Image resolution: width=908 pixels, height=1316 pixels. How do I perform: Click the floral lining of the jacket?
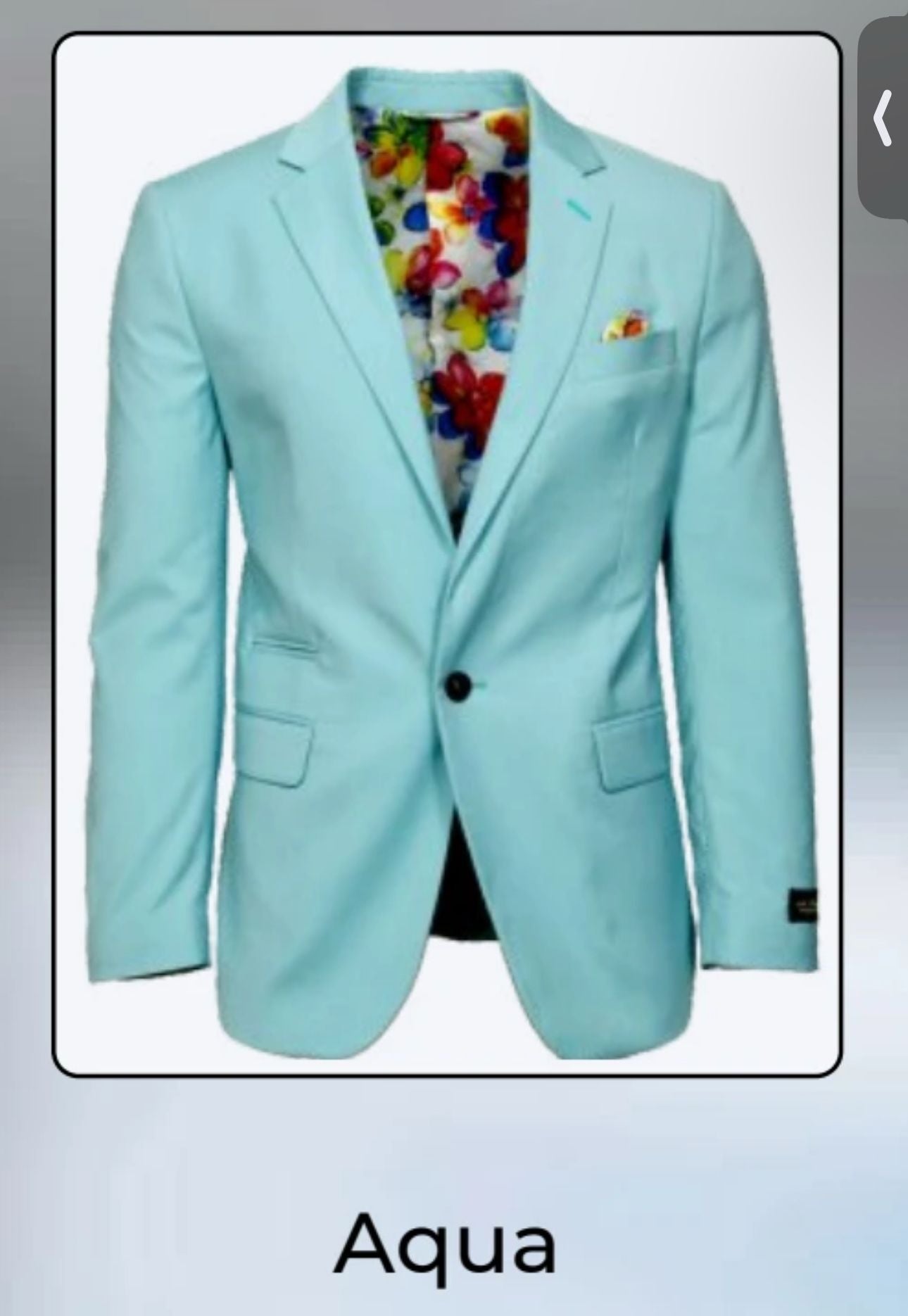(458, 281)
